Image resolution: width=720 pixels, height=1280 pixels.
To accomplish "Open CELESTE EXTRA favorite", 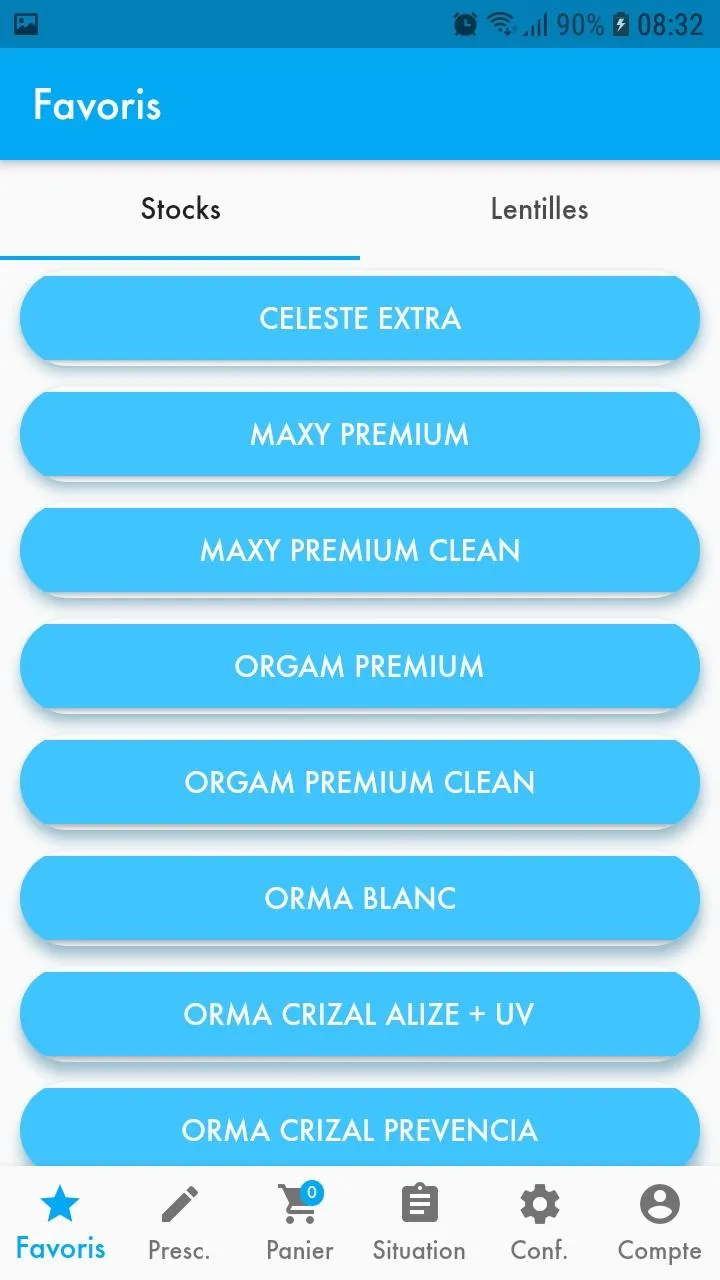I will coord(360,319).
